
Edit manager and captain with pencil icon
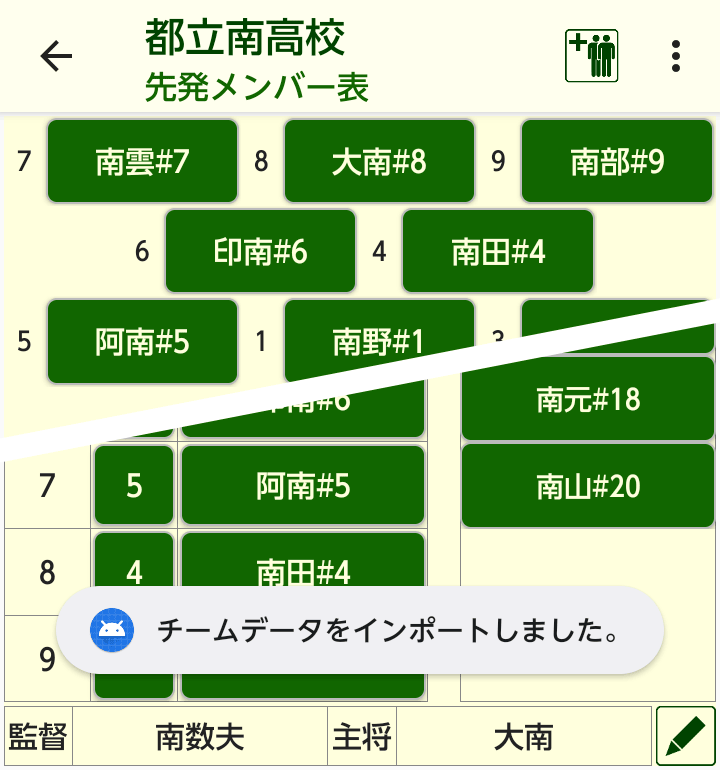[685, 737]
